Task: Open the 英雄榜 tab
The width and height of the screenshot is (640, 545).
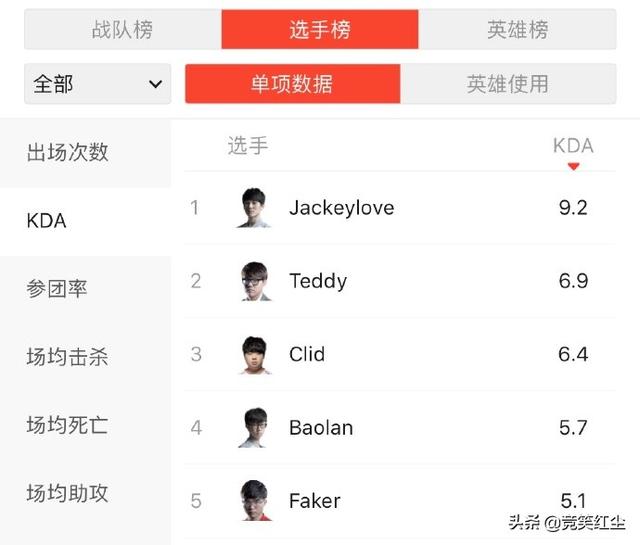Action: click(x=518, y=30)
